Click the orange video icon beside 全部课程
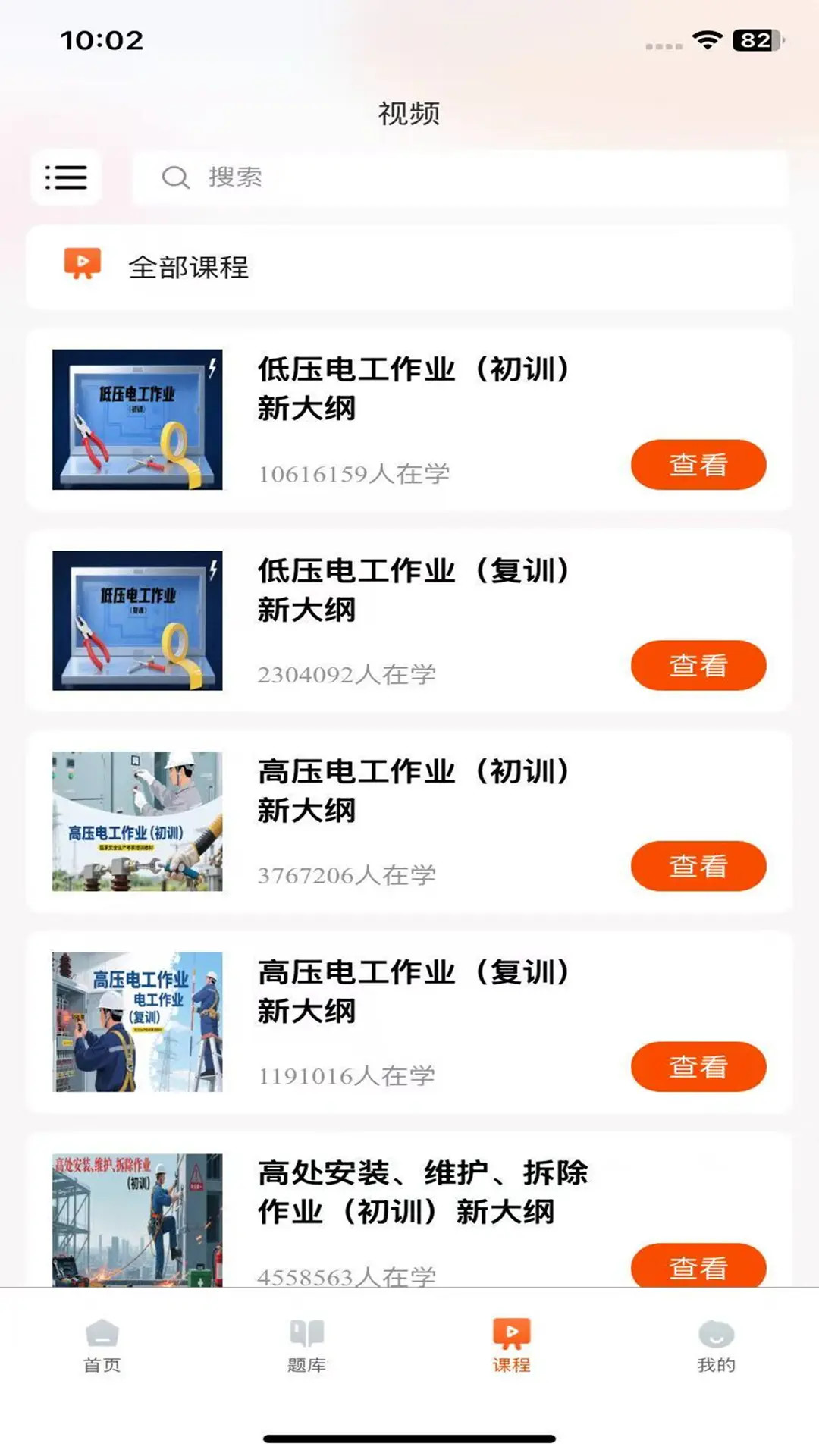The height and width of the screenshot is (1456, 819). click(83, 264)
